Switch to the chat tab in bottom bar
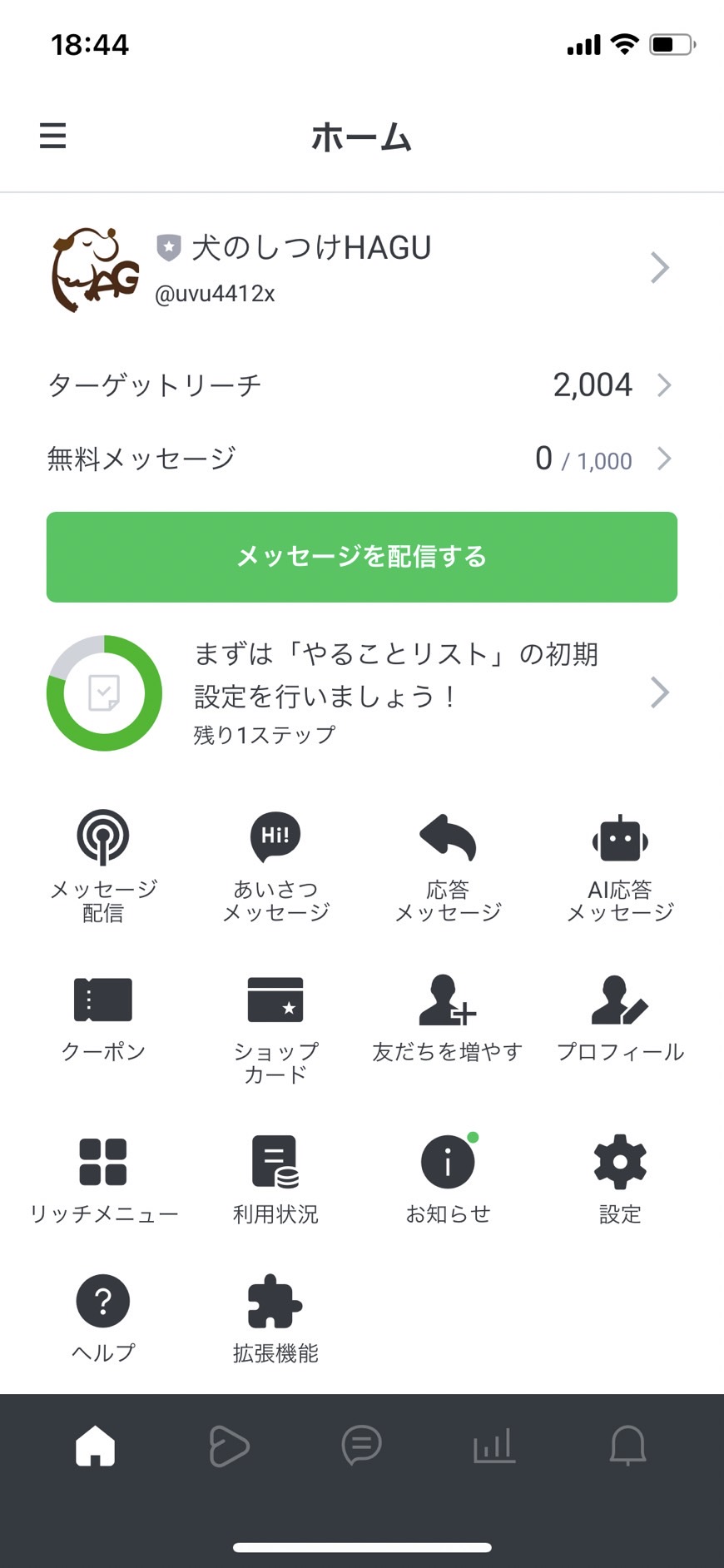Image resolution: width=724 pixels, height=1568 pixels. coord(361,1445)
